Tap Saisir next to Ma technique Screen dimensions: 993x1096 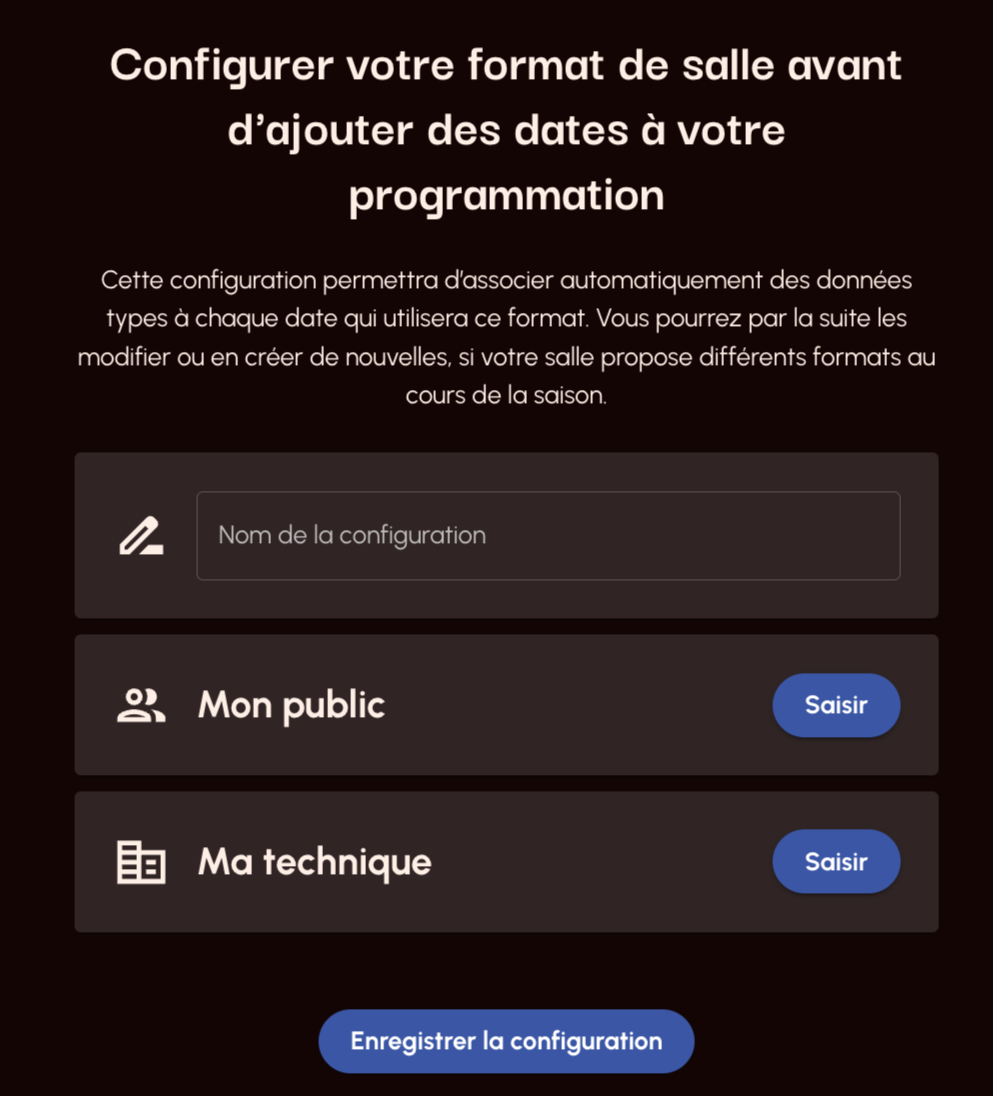tap(836, 861)
